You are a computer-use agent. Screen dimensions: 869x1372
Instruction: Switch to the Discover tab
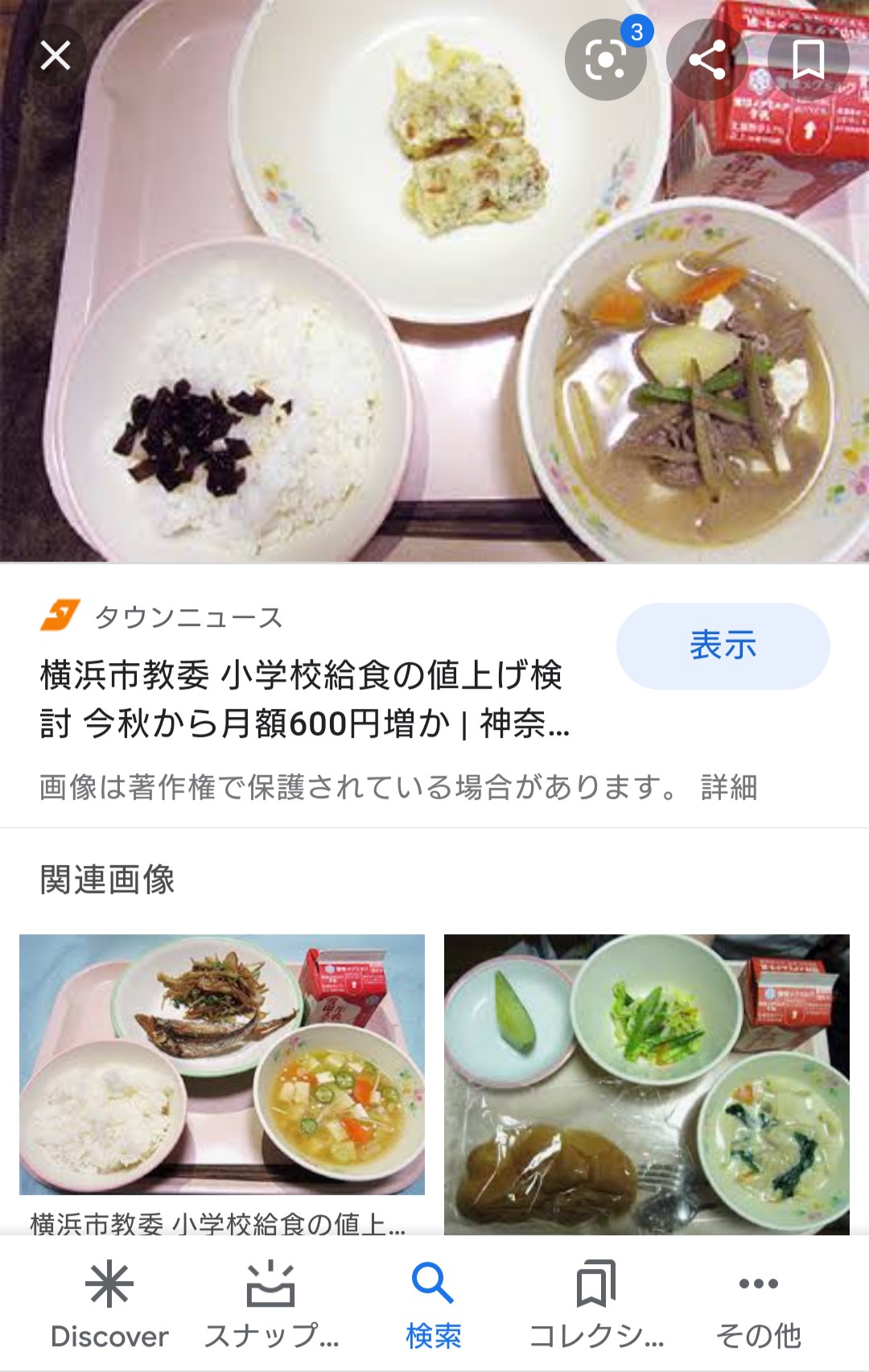click(109, 1305)
